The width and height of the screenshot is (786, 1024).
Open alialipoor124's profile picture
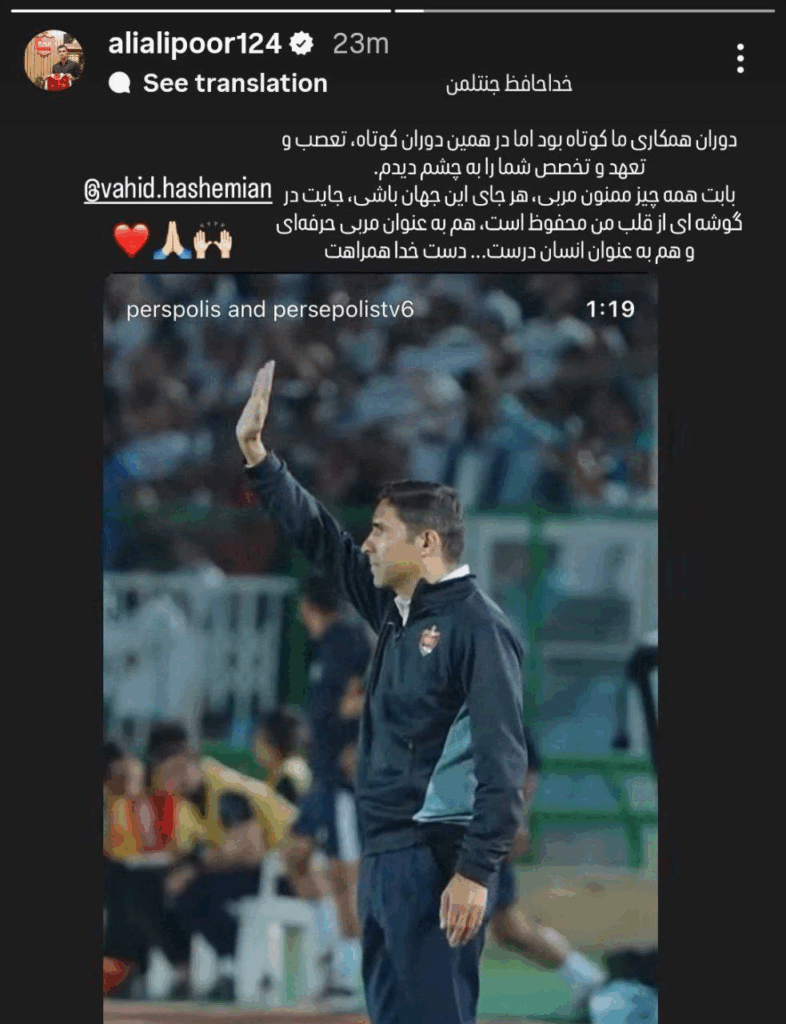click(x=54, y=60)
